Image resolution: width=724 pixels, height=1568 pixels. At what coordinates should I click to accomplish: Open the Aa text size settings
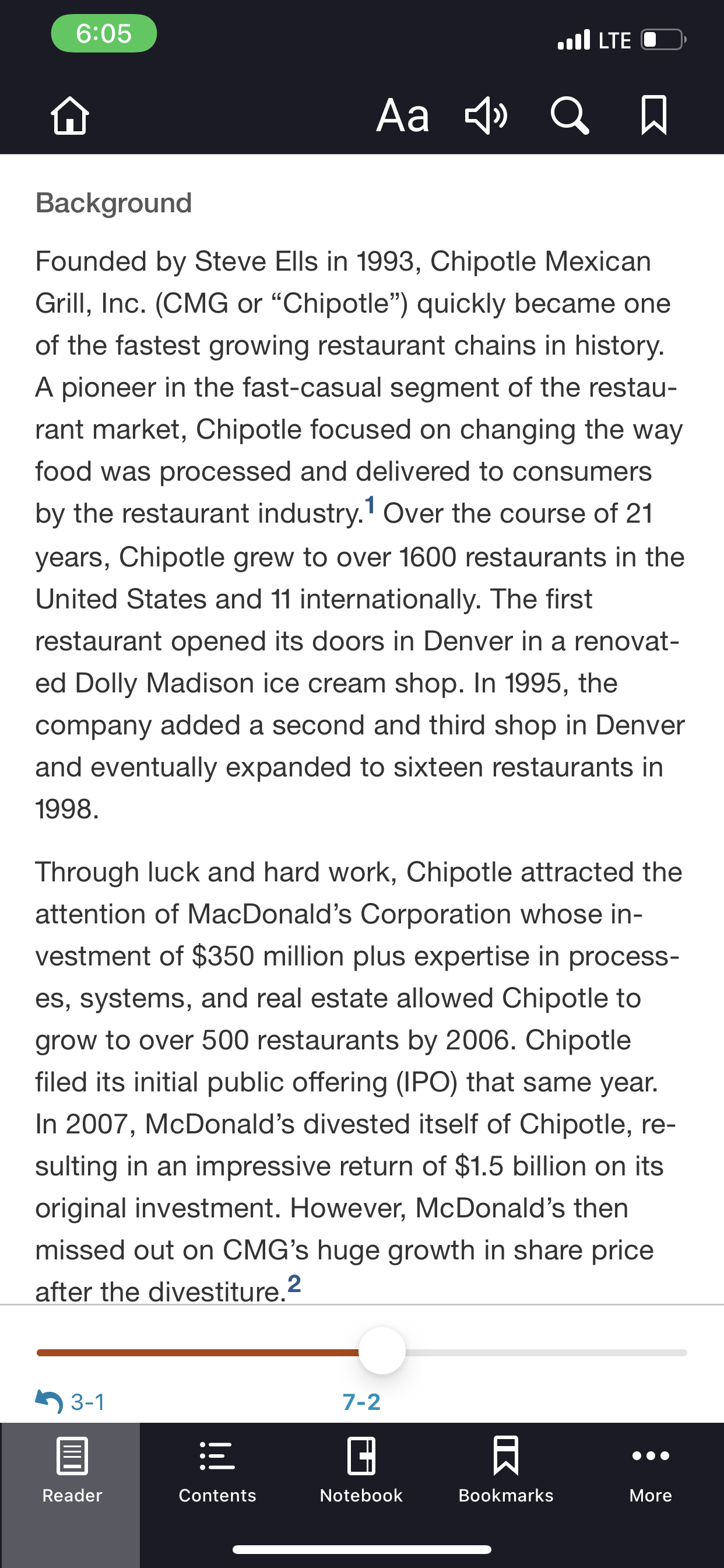(403, 115)
